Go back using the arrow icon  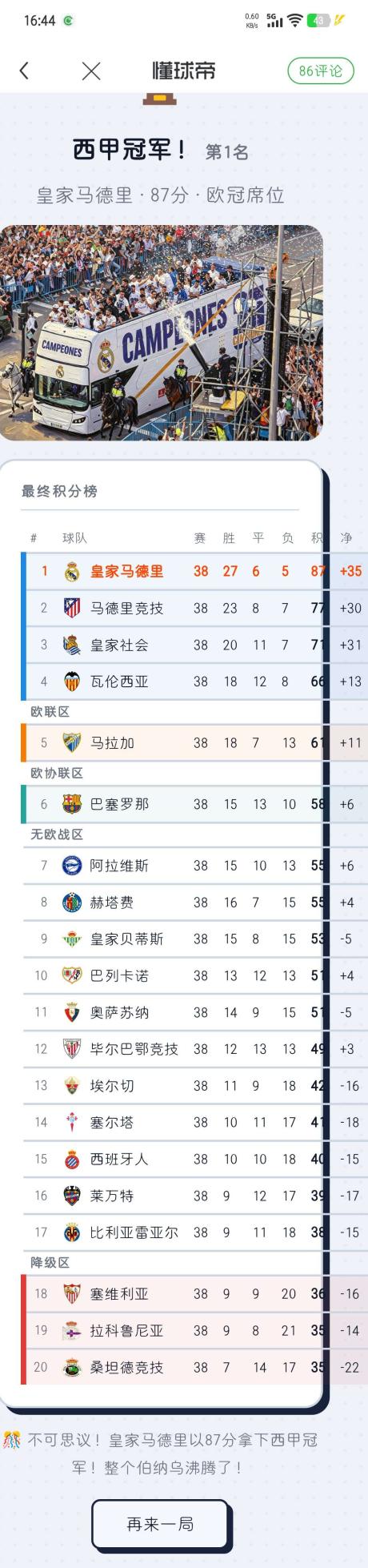24,71
